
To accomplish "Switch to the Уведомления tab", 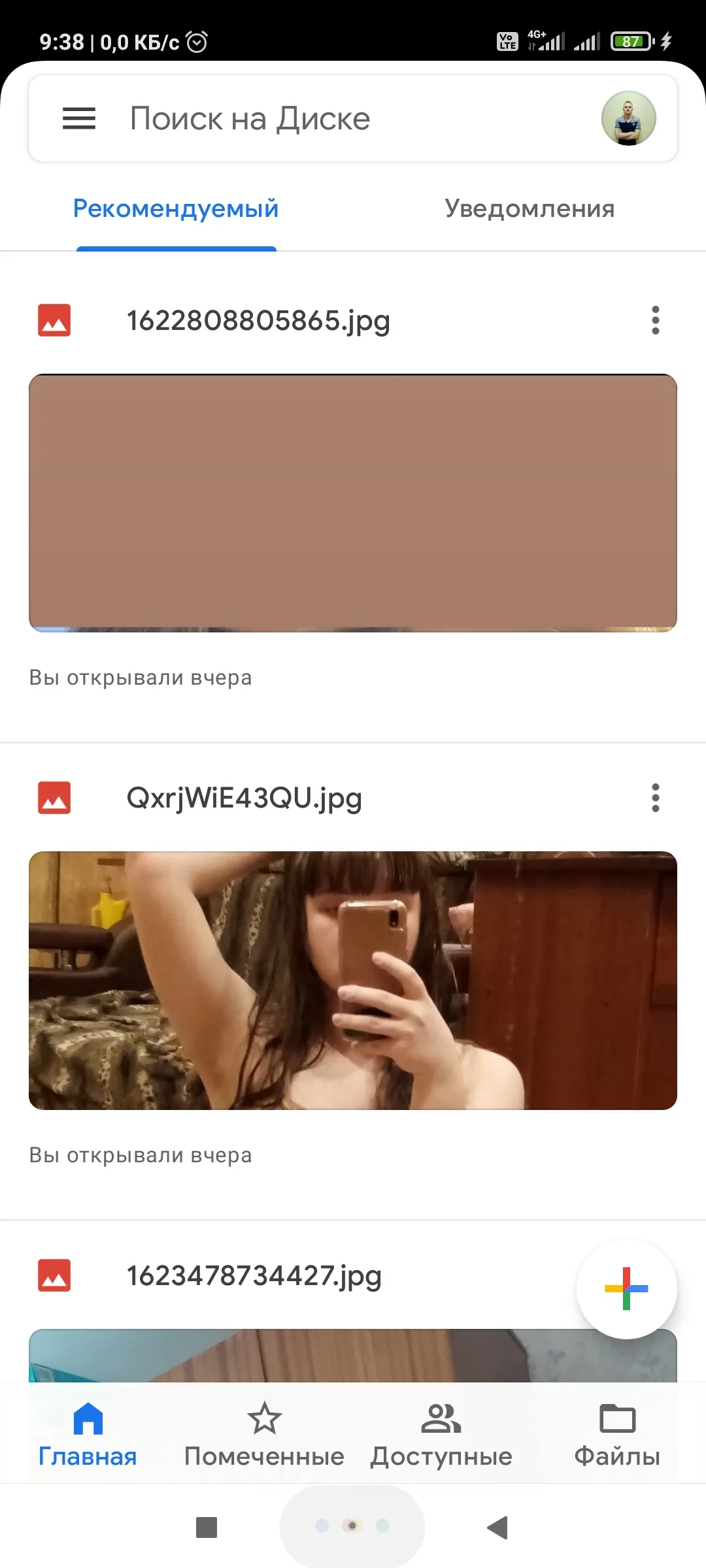I will (529, 209).
